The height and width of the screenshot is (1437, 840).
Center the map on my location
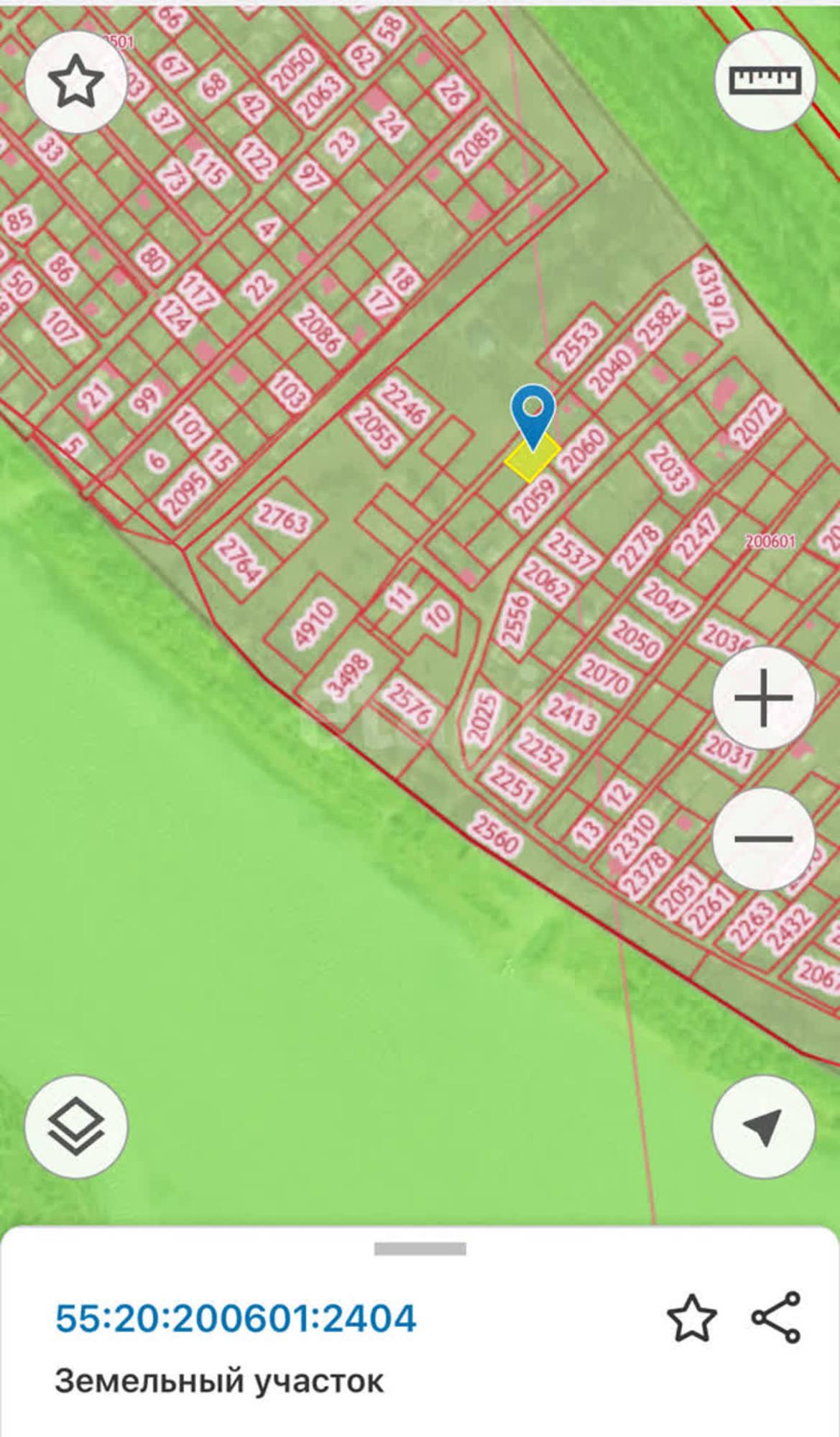[x=763, y=1126]
